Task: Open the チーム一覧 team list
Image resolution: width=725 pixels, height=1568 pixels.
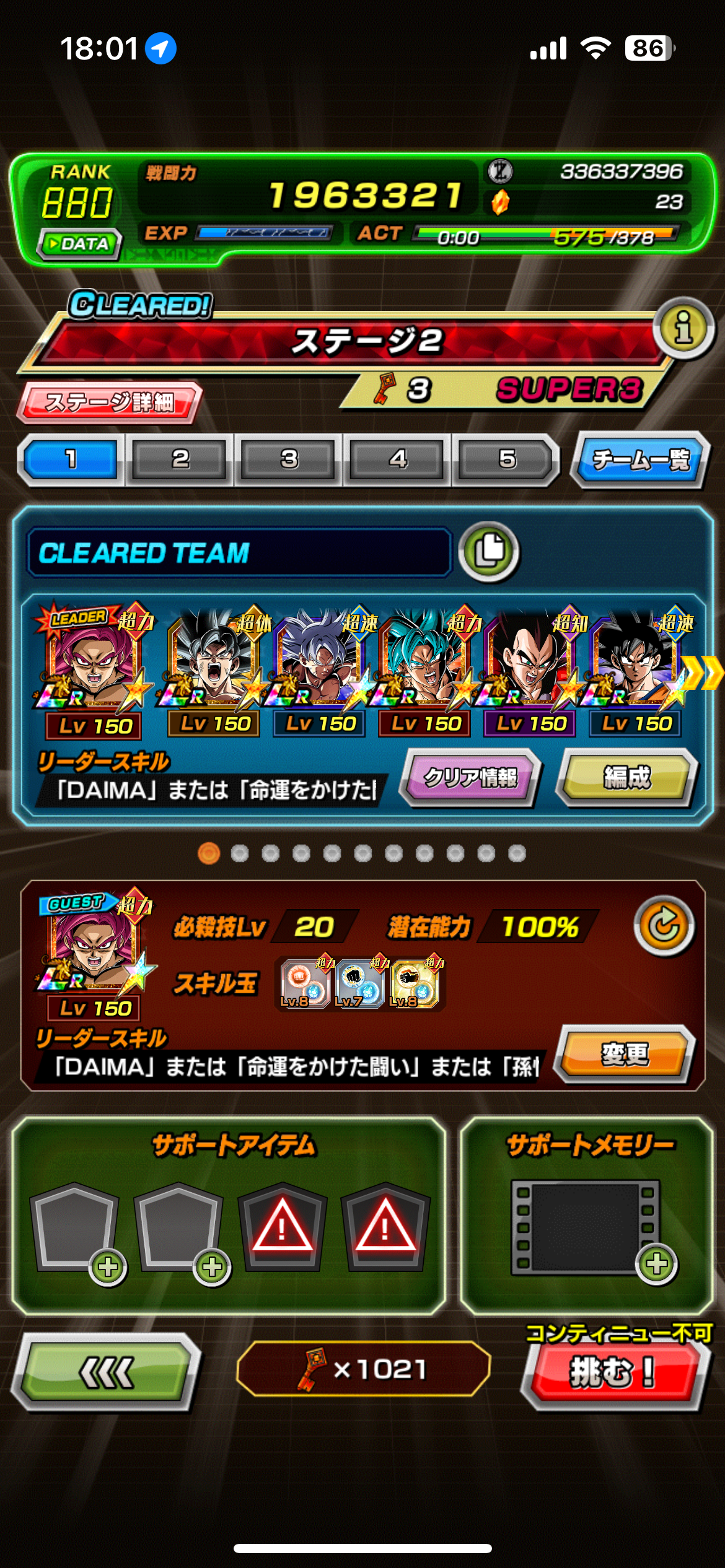Action: (x=641, y=460)
